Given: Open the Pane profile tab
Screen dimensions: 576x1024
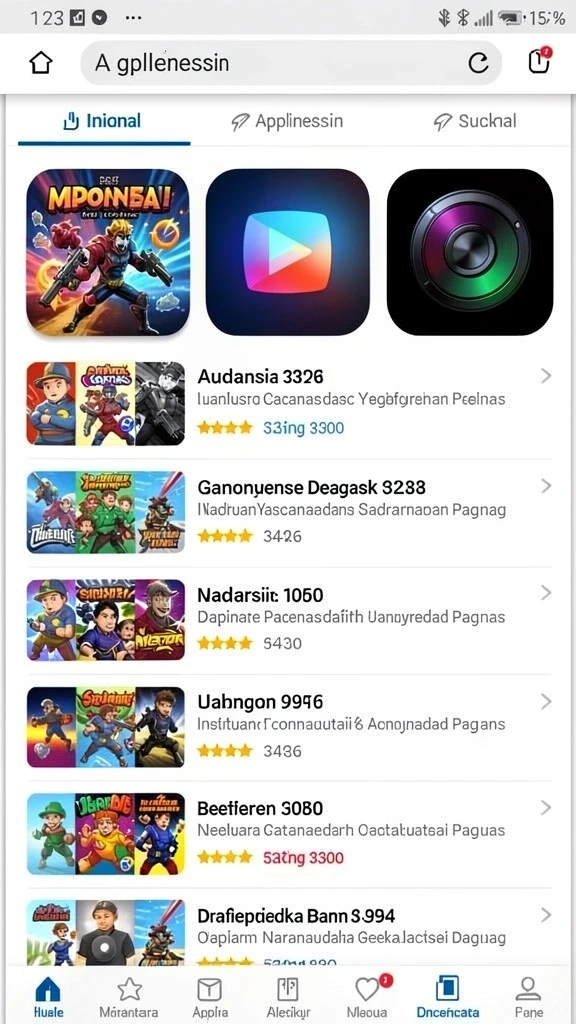Looking at the screenshot, I should click(x=528, y=997).
